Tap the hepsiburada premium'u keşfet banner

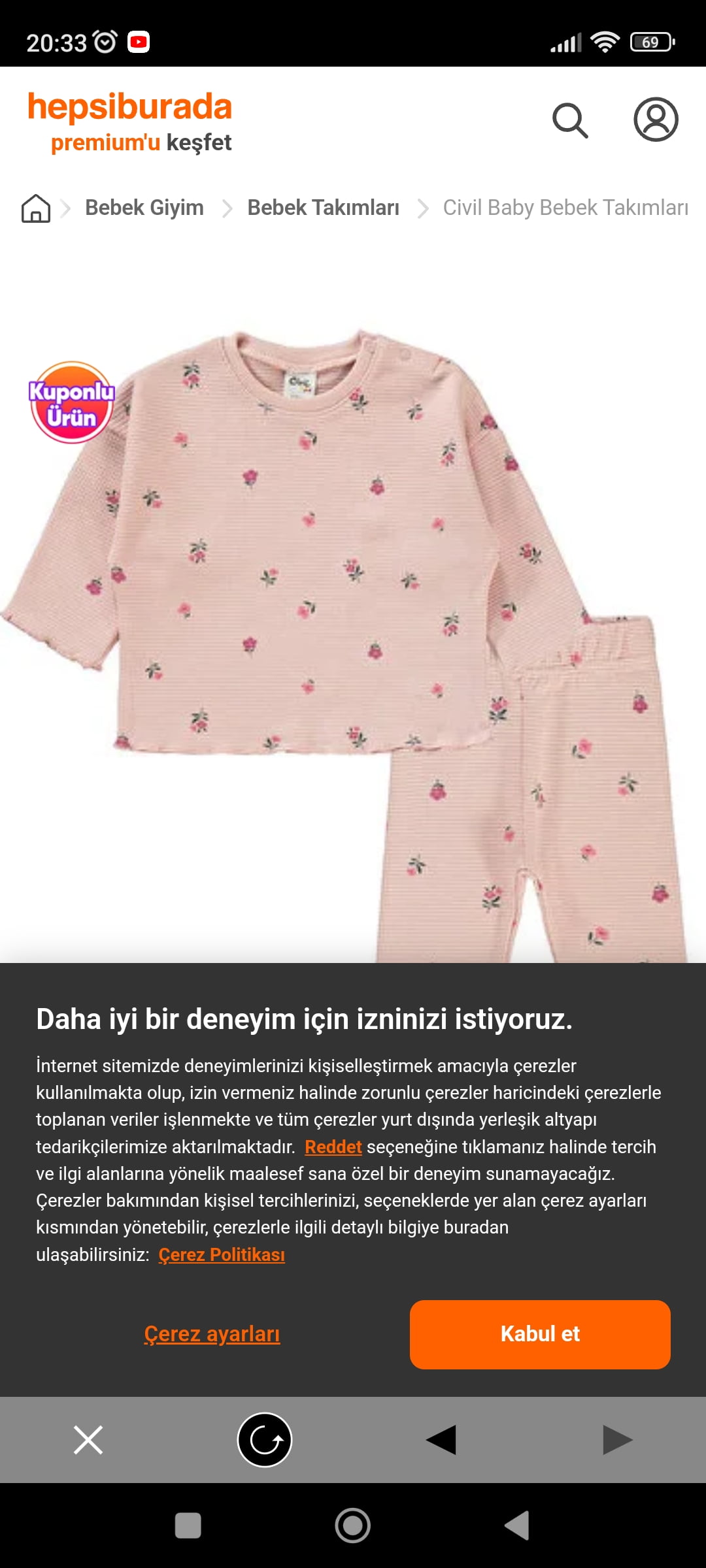click(x=130, y=122)
